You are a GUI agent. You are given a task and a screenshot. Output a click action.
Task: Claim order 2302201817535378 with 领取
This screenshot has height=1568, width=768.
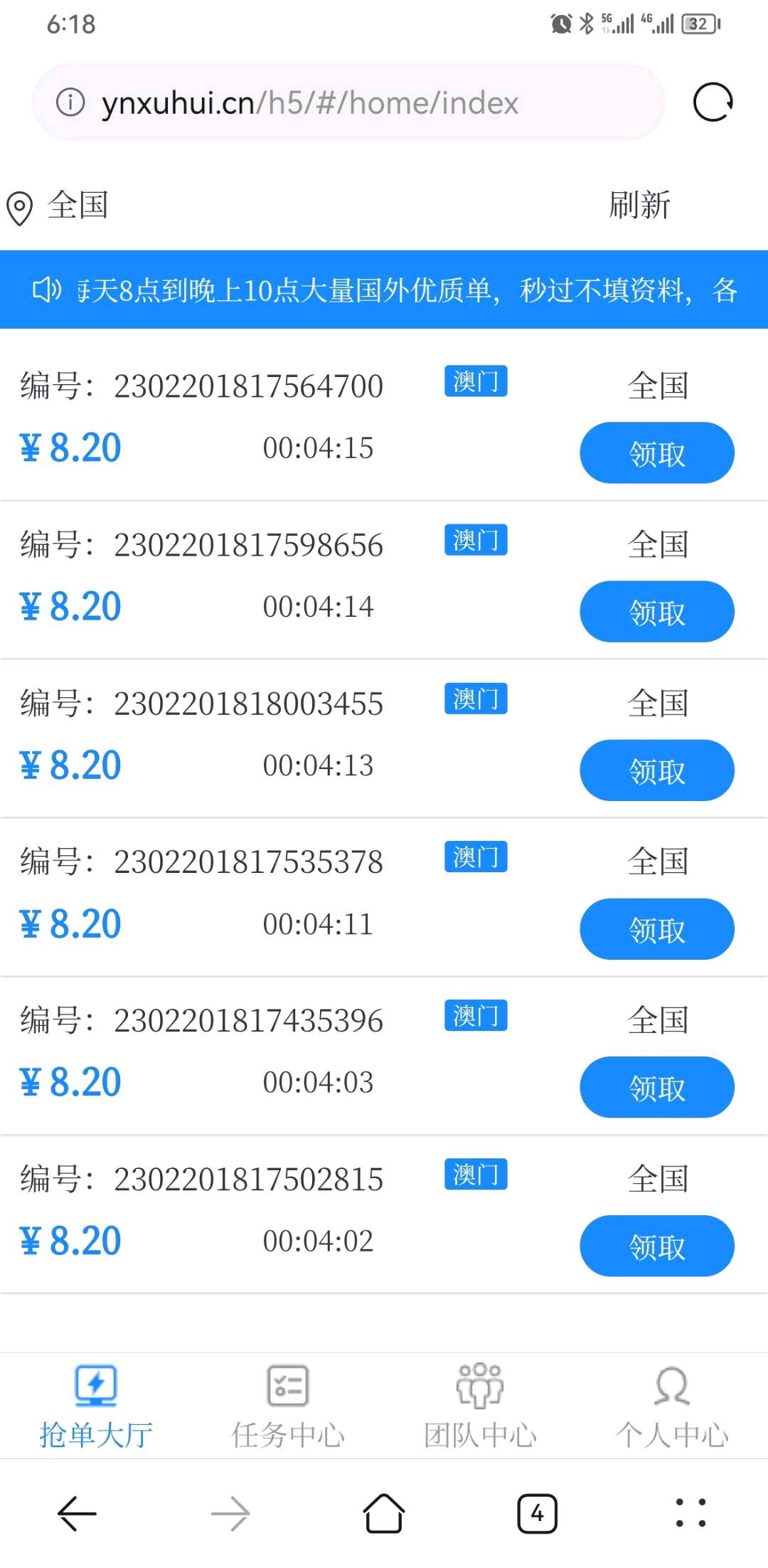coord(656,929)
